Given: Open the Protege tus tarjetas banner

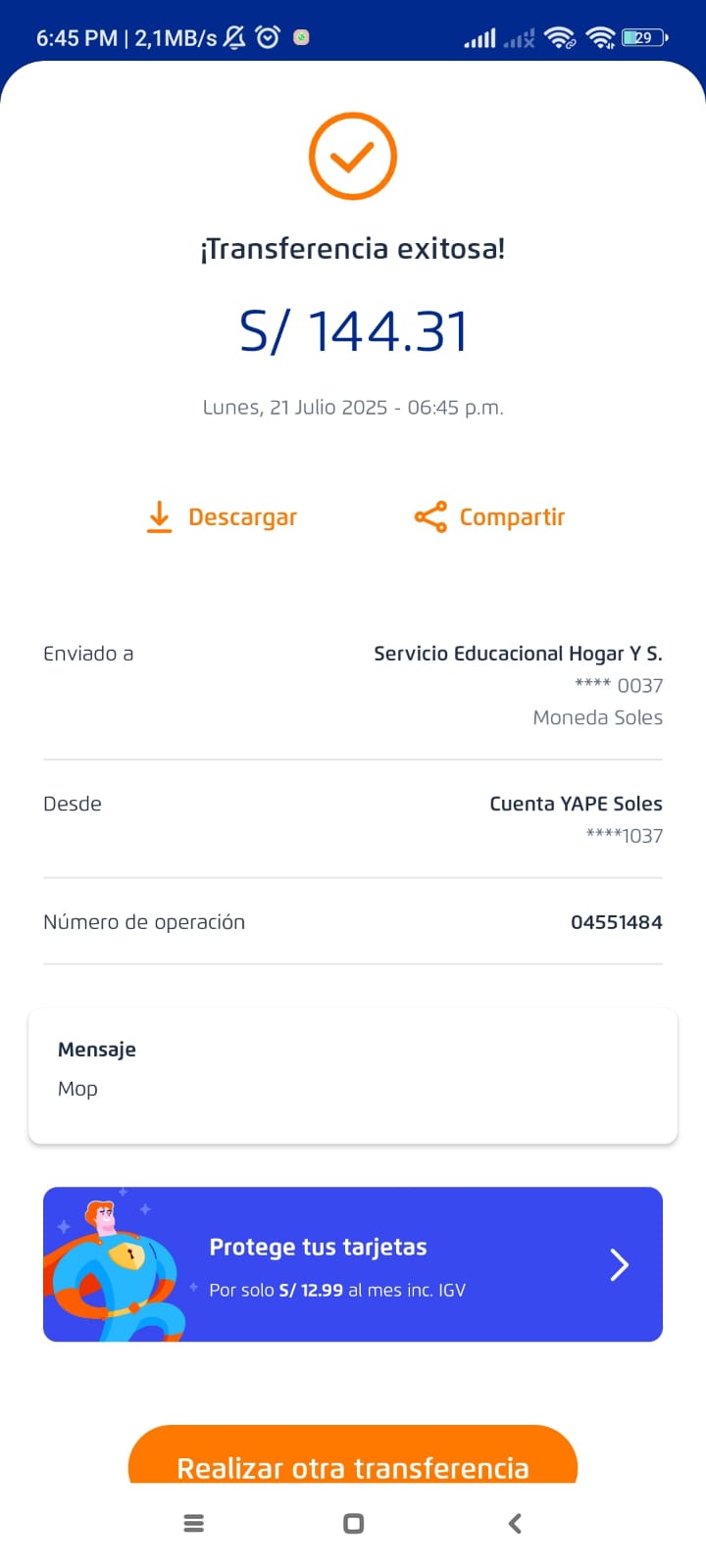Looking at the screenshot, I should click(x=353, y=1264).
